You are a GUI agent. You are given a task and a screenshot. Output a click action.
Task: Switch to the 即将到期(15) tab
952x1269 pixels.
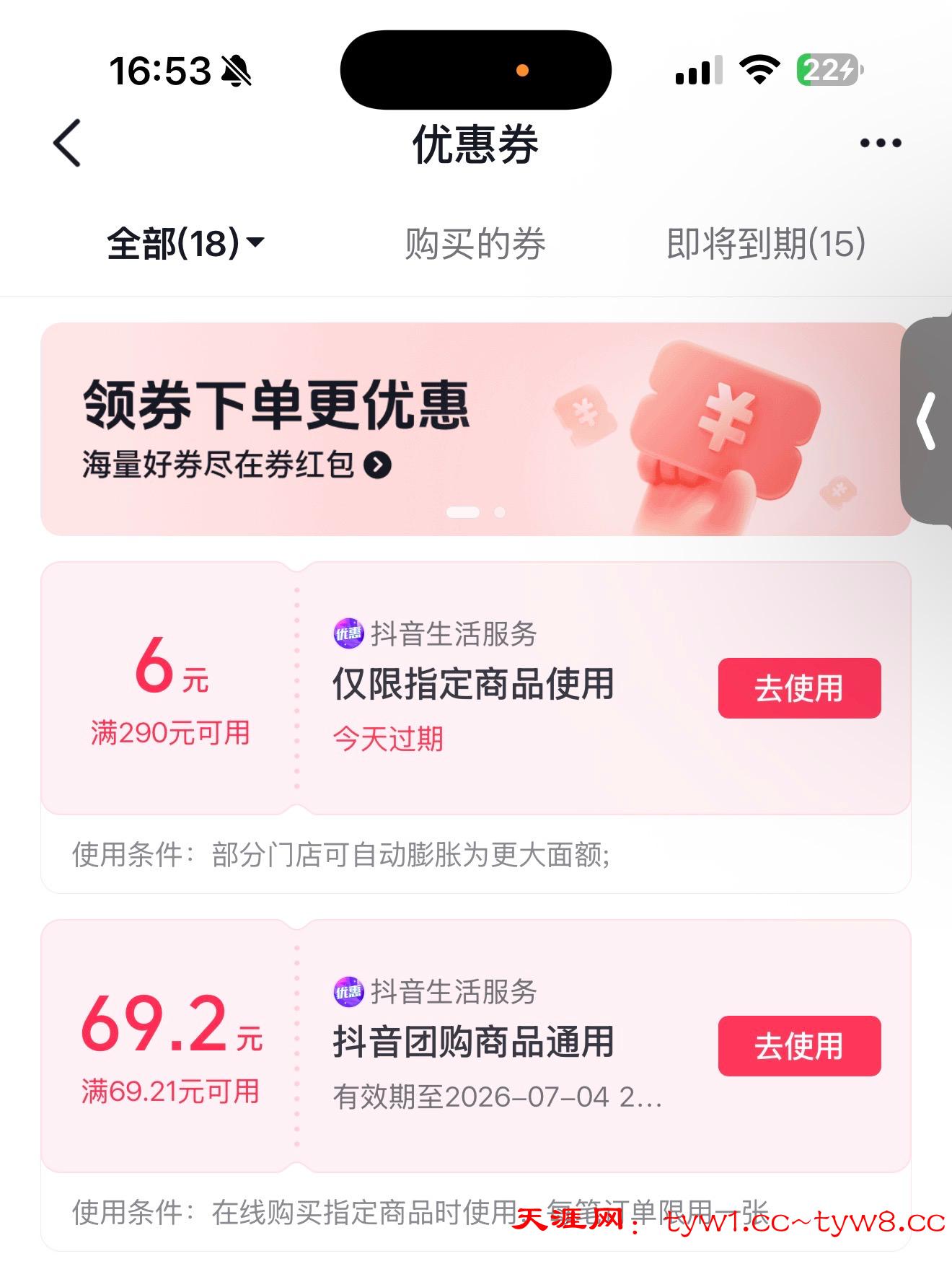pyautogui.click(x=765, y=244)
